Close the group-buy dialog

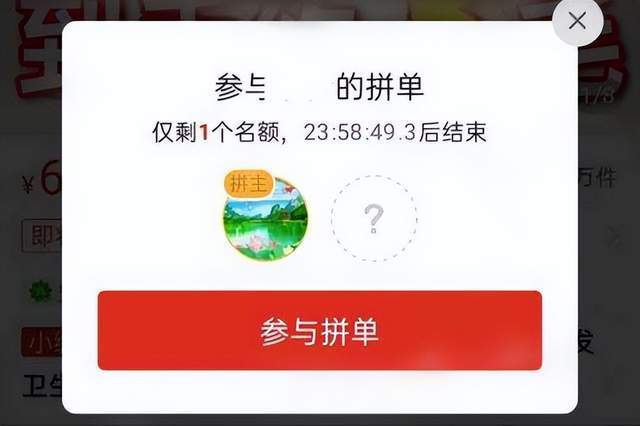coord(577,21)
